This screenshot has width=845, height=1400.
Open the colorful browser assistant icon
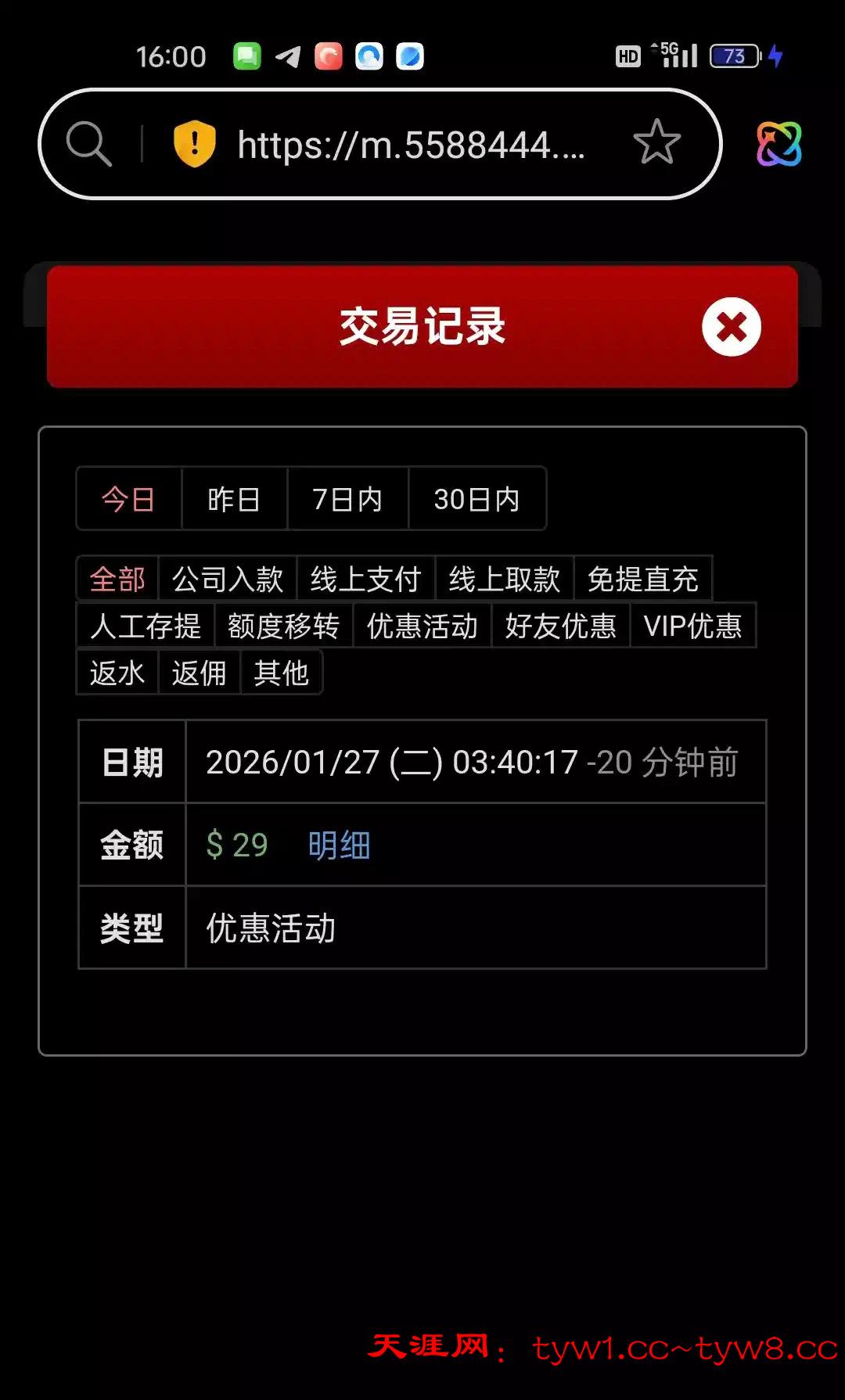click(x=778, y=144)
